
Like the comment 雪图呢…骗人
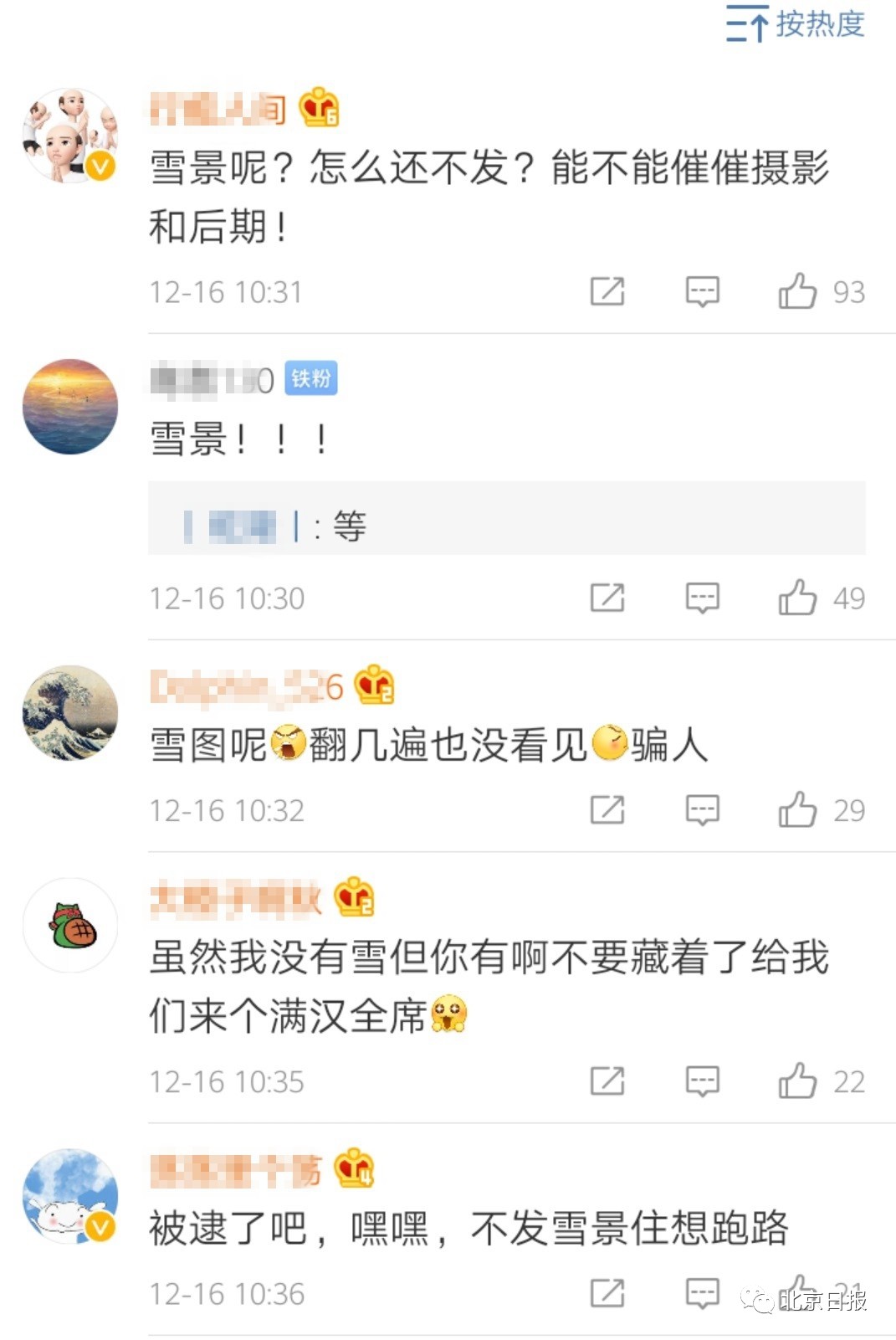pyautogui.click(x=797, y=809)
